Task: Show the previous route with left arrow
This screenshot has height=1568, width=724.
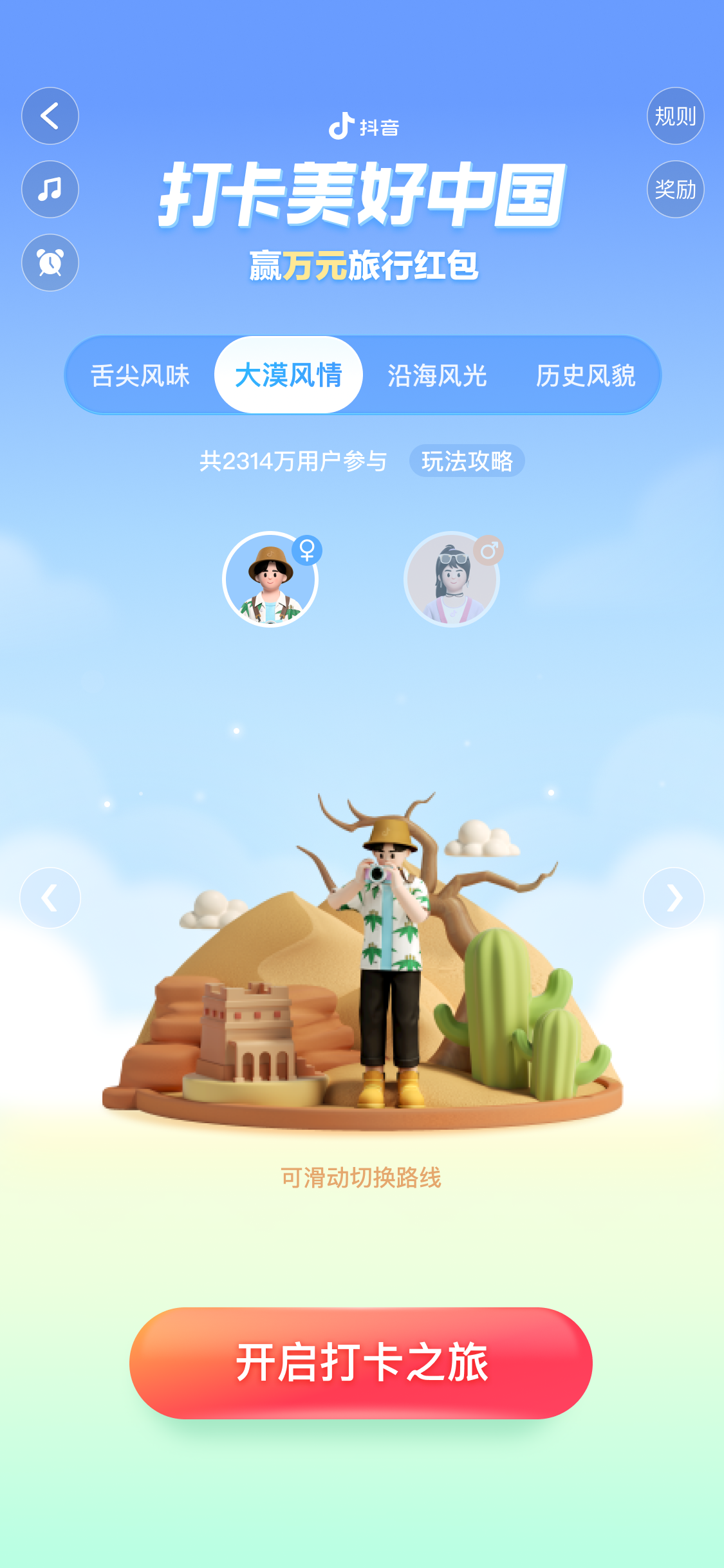Action: click(50, 897)
